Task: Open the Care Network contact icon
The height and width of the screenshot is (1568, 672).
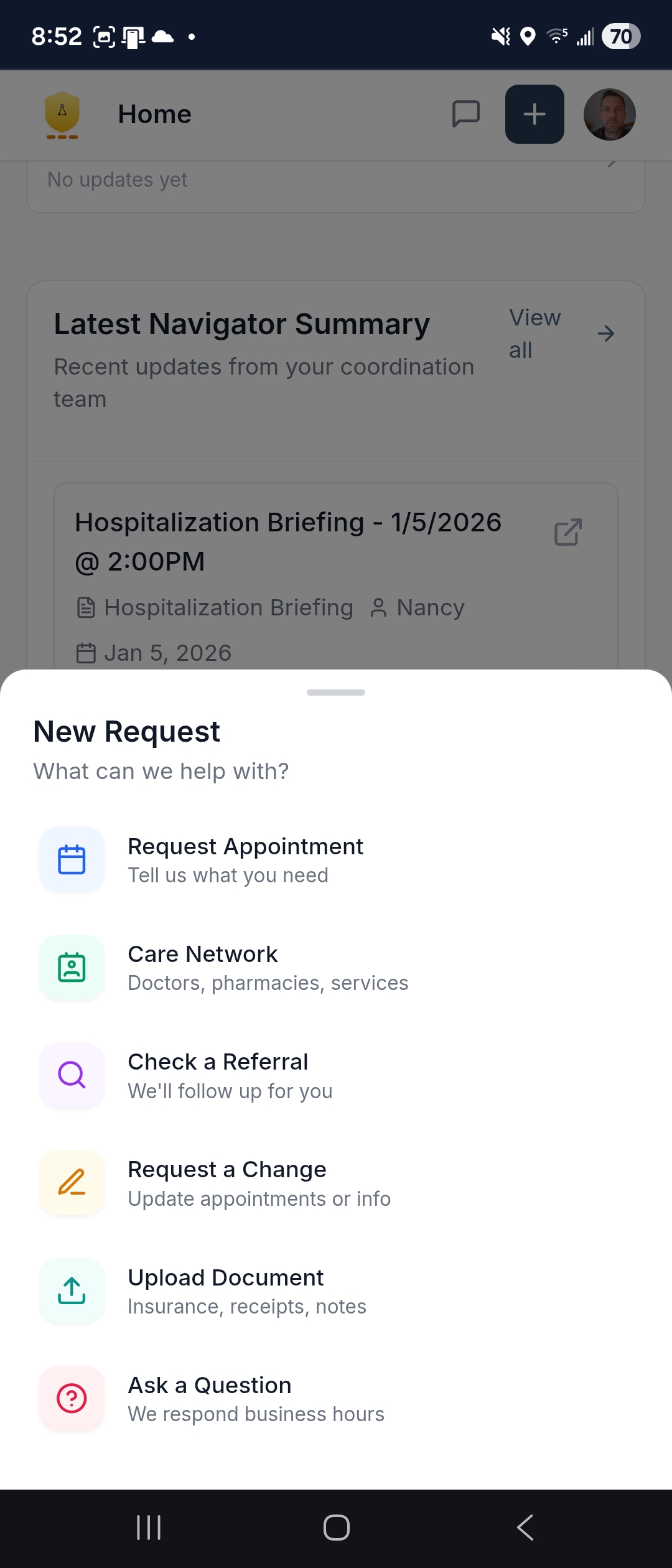Action: tap(72, 967)
